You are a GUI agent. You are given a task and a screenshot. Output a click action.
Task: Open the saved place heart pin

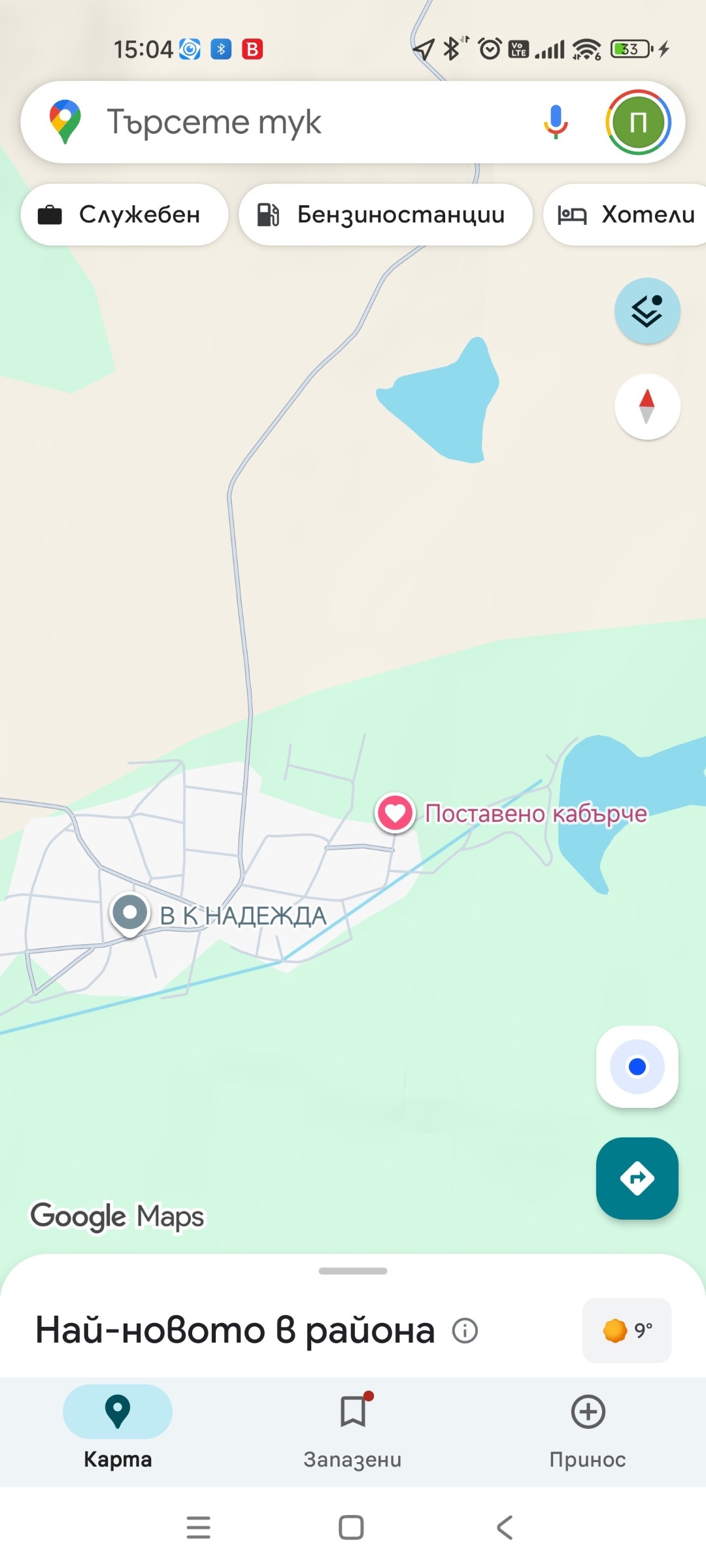coord(394,814)
